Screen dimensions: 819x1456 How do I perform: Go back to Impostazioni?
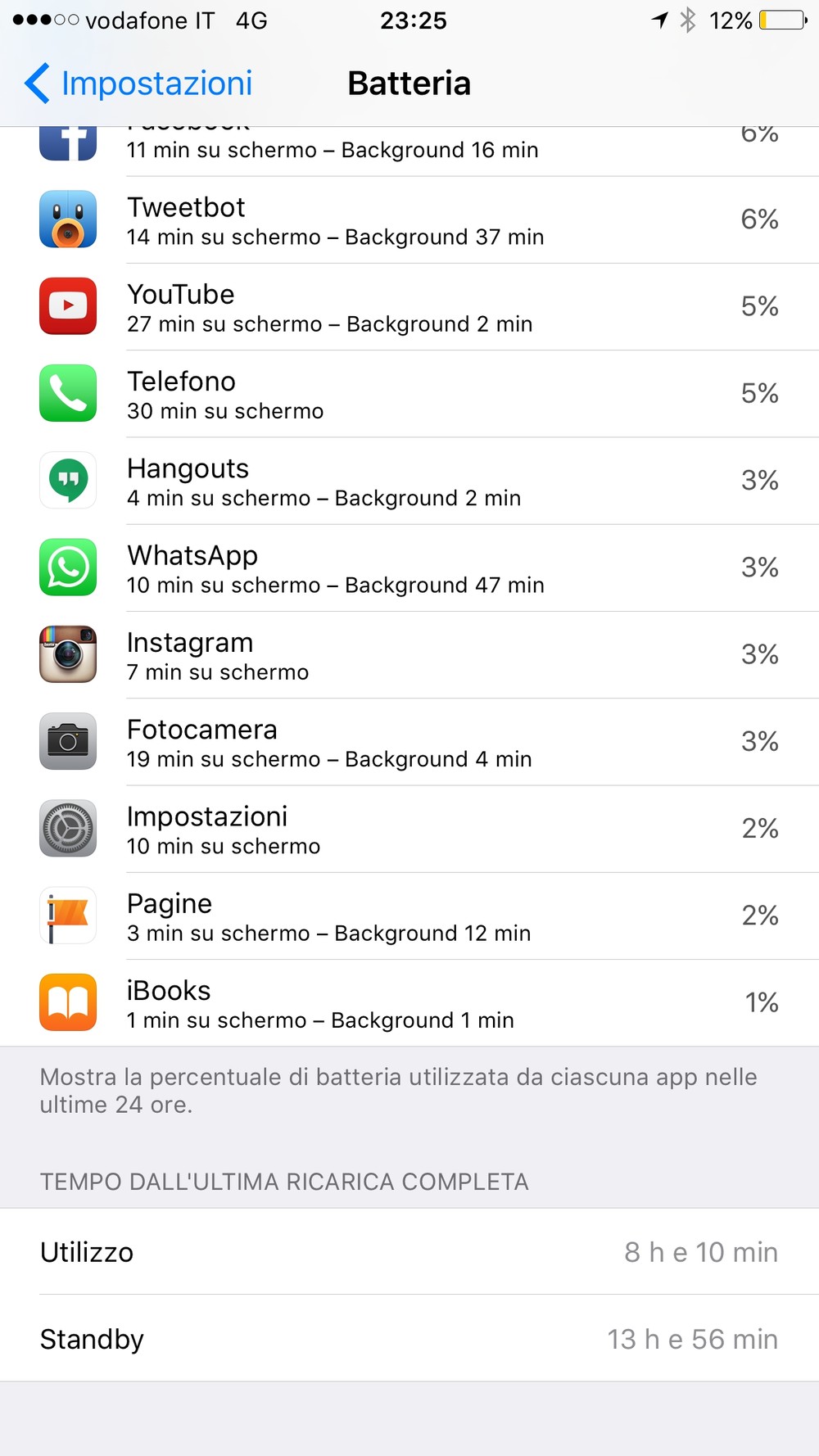click(138, 84)
